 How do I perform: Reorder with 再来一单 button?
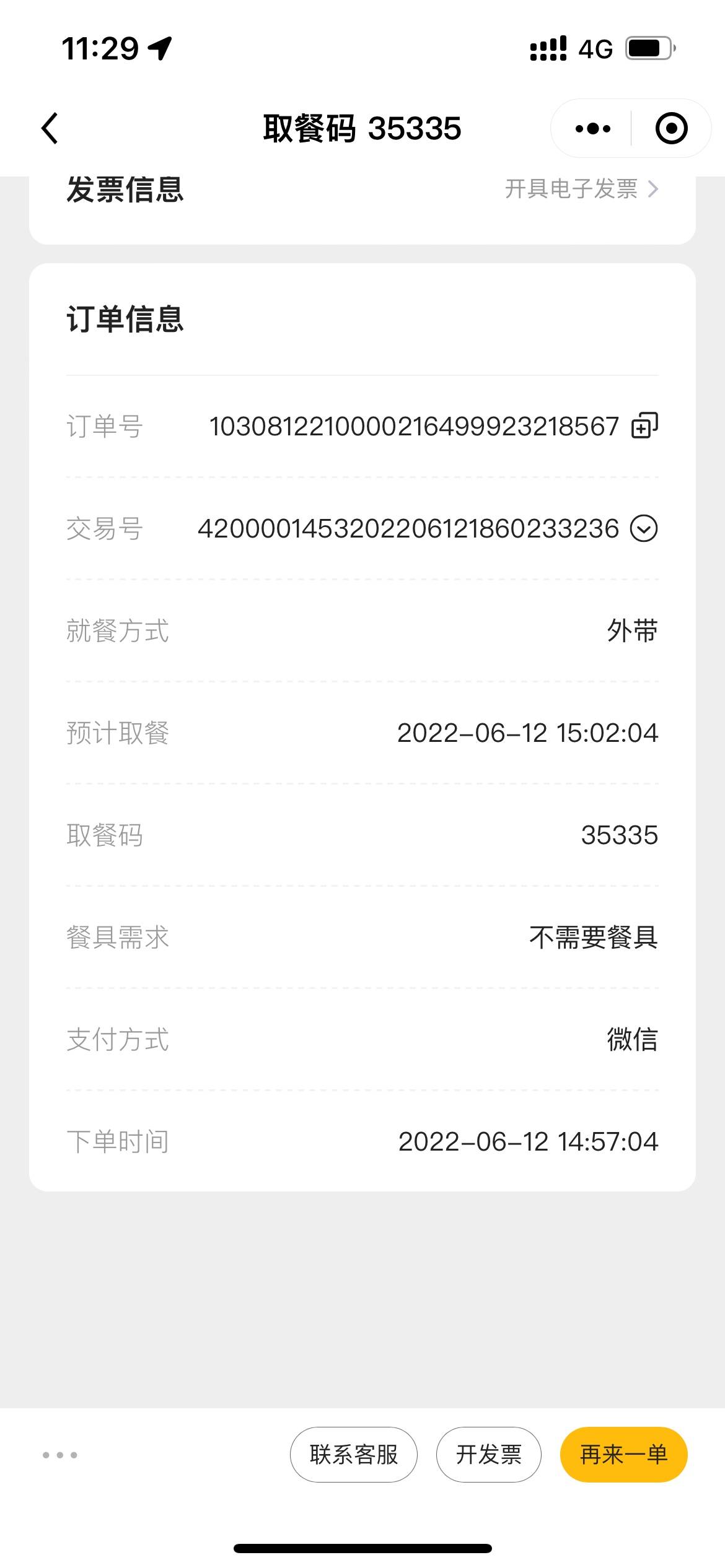pos(624,1455)
